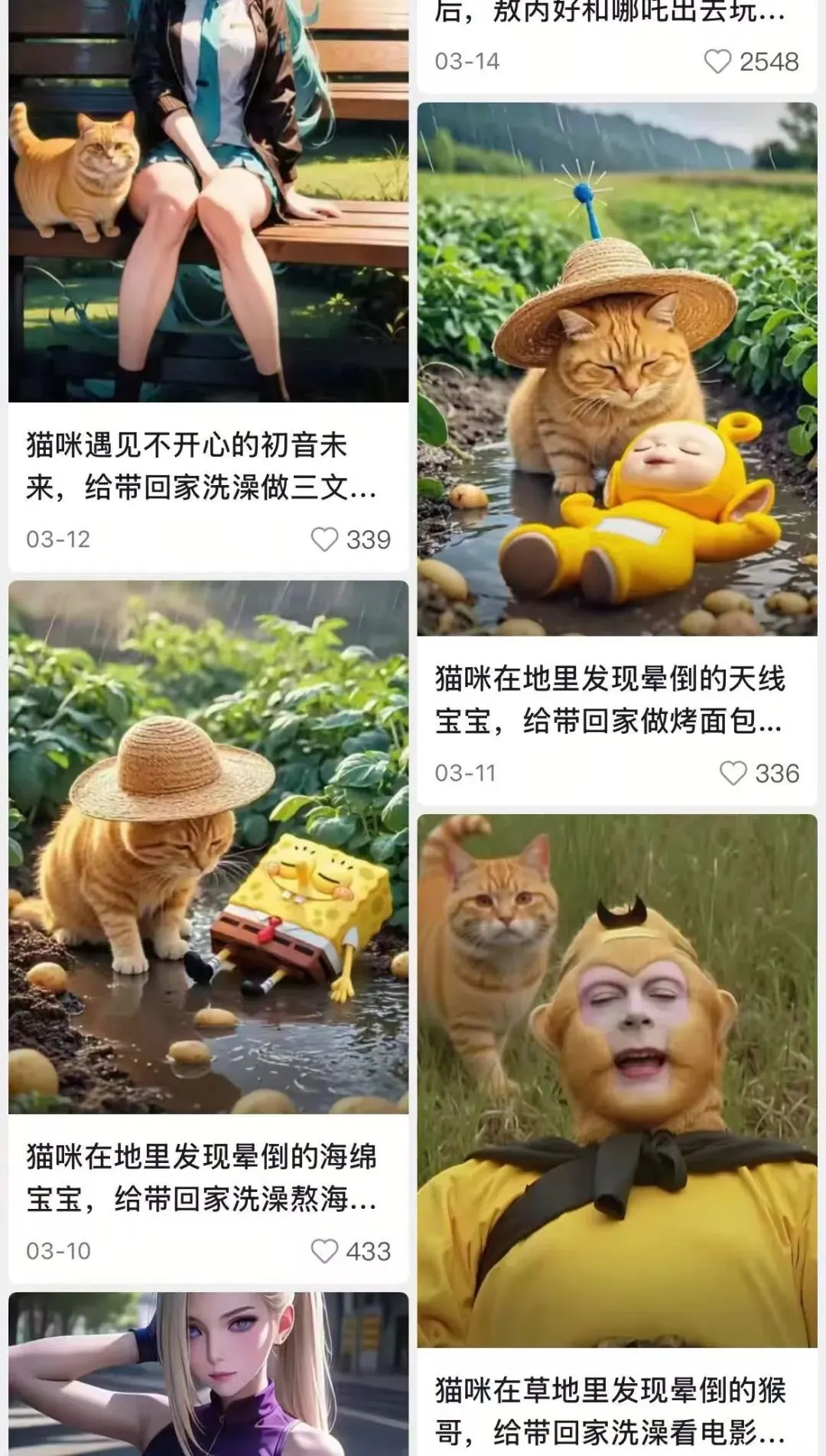Like the 03-10 SpongeBob post
This screenshot has width=826, height=1456.
pos(324,1251)
